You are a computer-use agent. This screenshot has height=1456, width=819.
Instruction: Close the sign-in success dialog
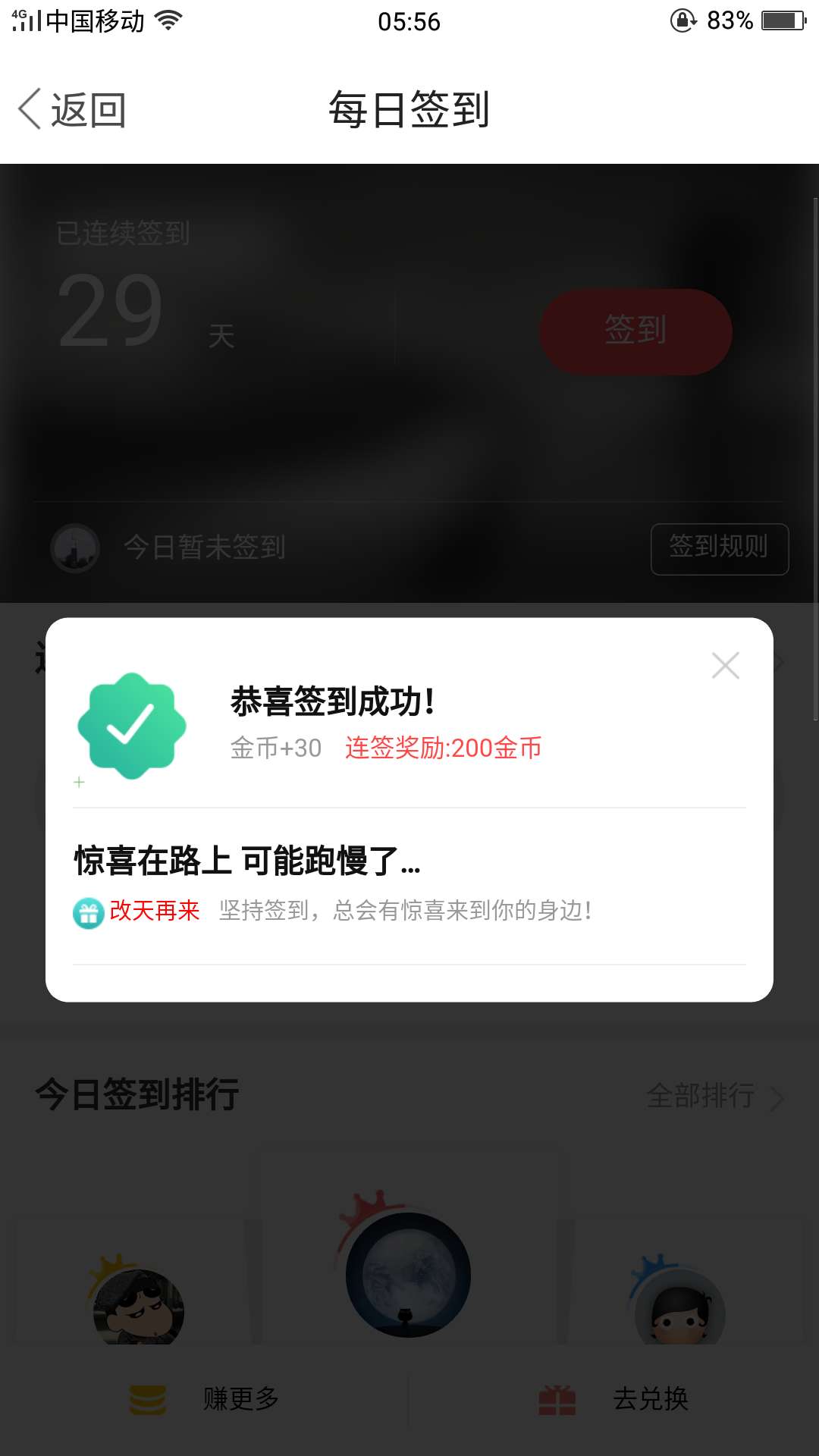(726, 666)
